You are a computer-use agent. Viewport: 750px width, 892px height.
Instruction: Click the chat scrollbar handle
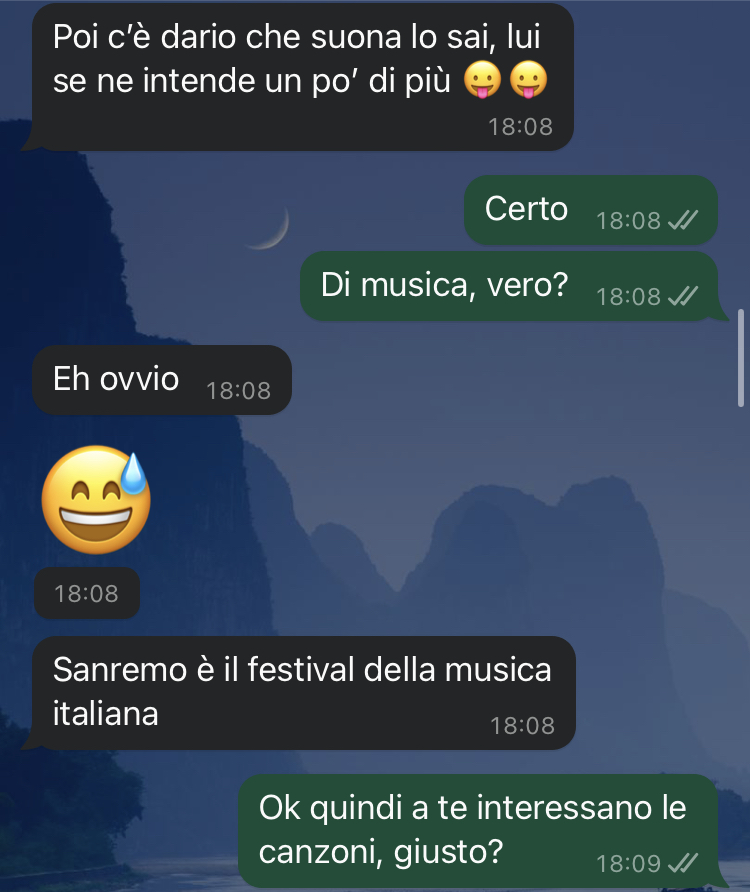point(740,358)
